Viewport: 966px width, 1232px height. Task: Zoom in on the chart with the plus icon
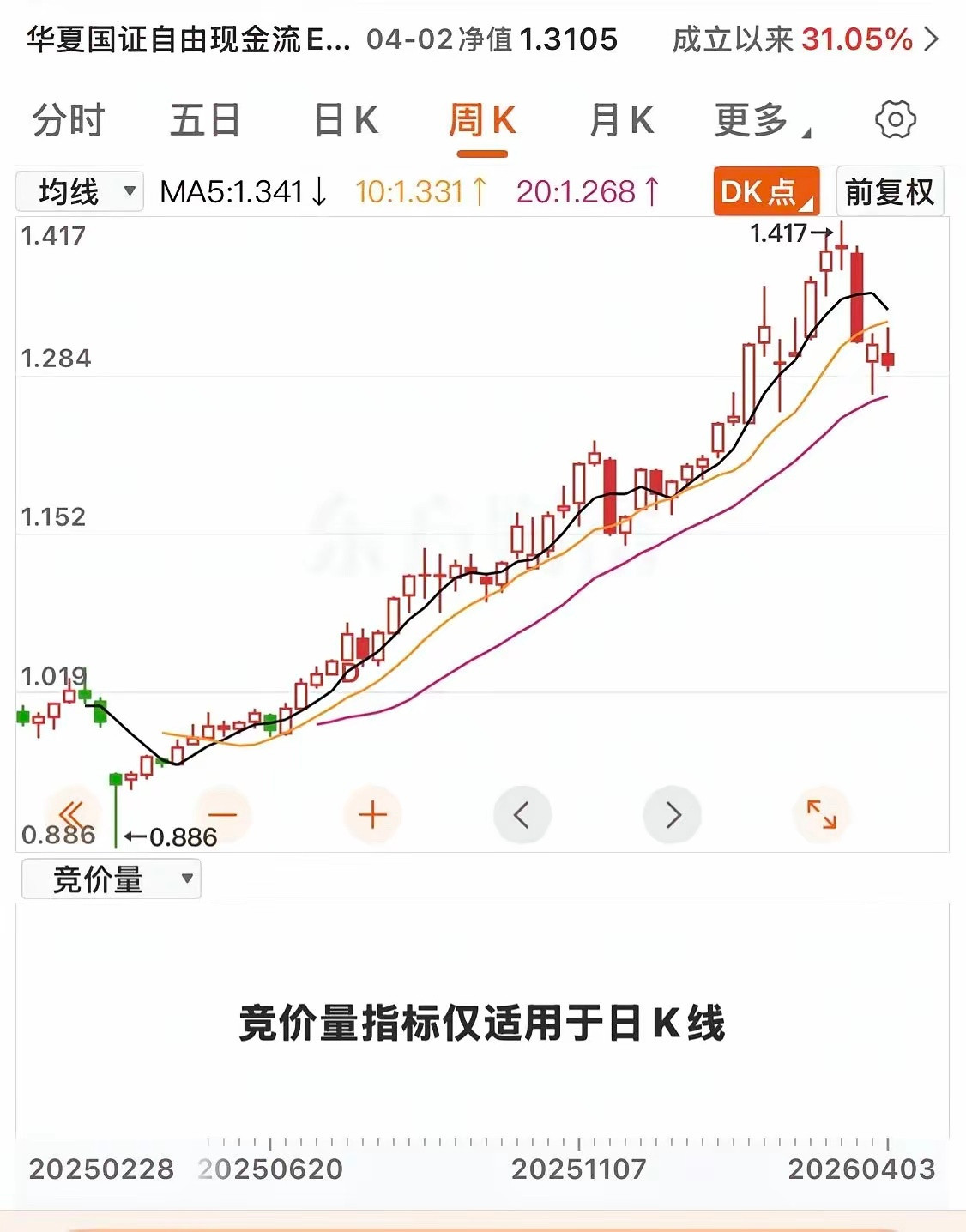pyautogui.click(x=372, y=815)
